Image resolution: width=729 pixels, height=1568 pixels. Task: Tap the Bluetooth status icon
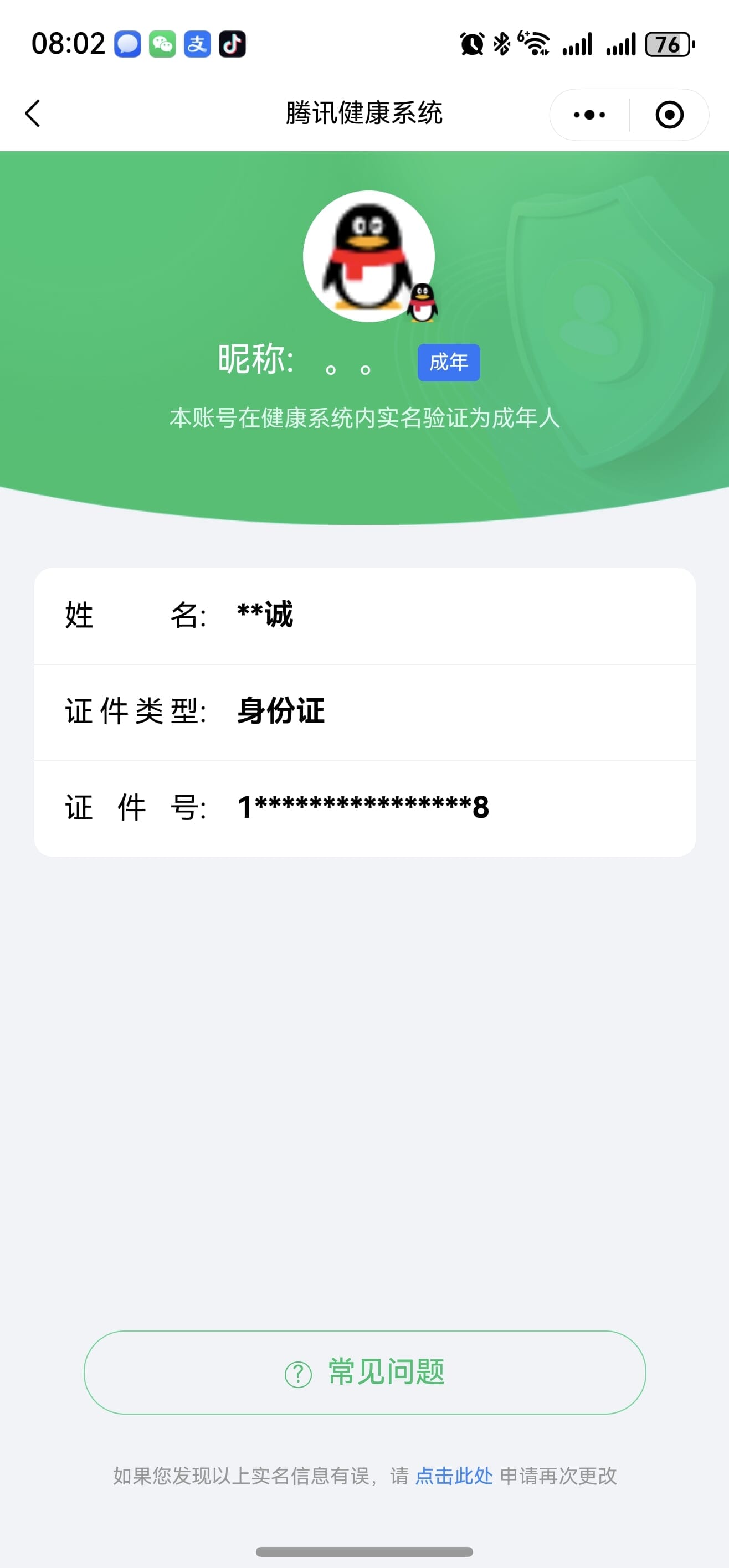point(502,43)
